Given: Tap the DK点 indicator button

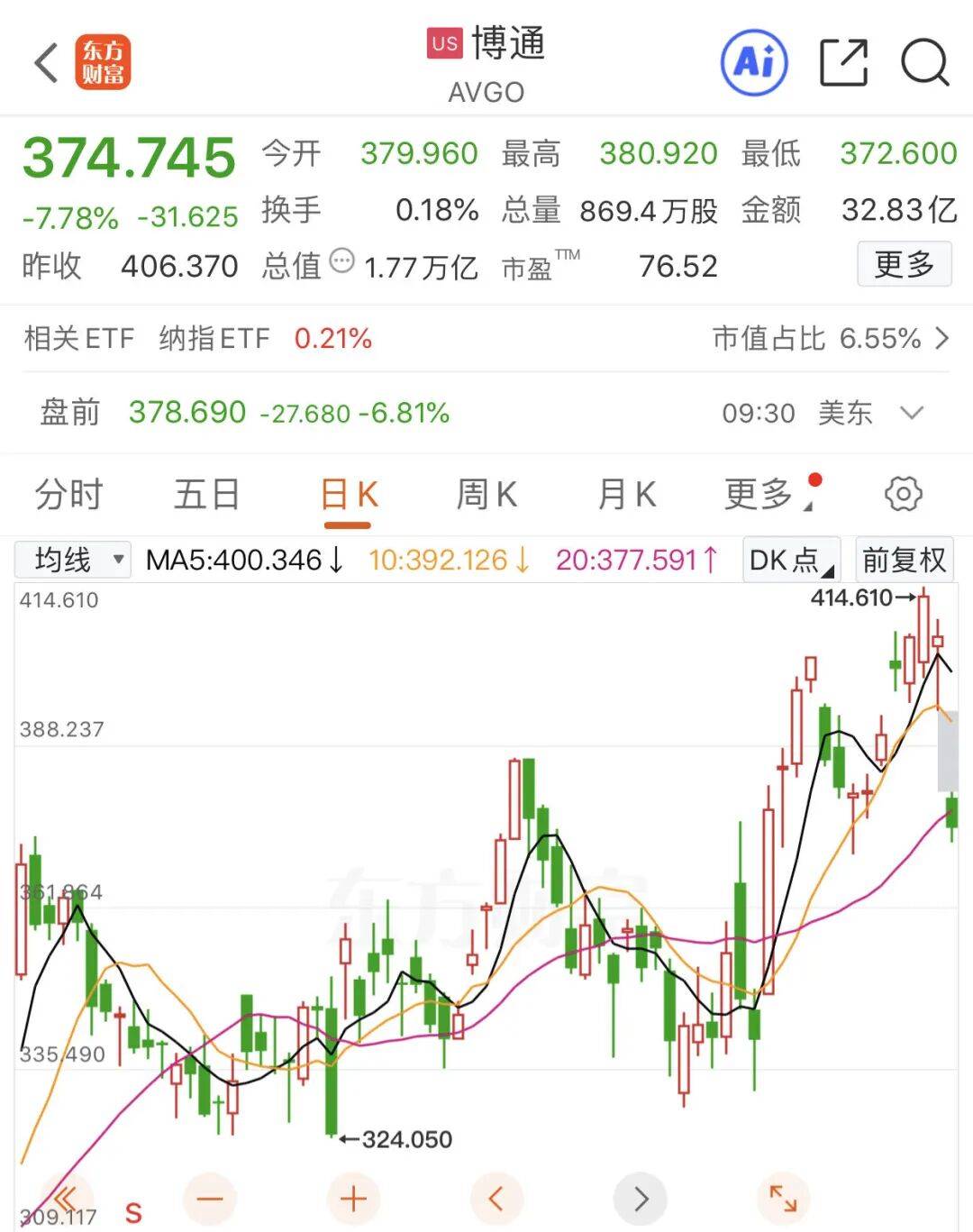Looking at the screenshot, I should coord(790,560).
